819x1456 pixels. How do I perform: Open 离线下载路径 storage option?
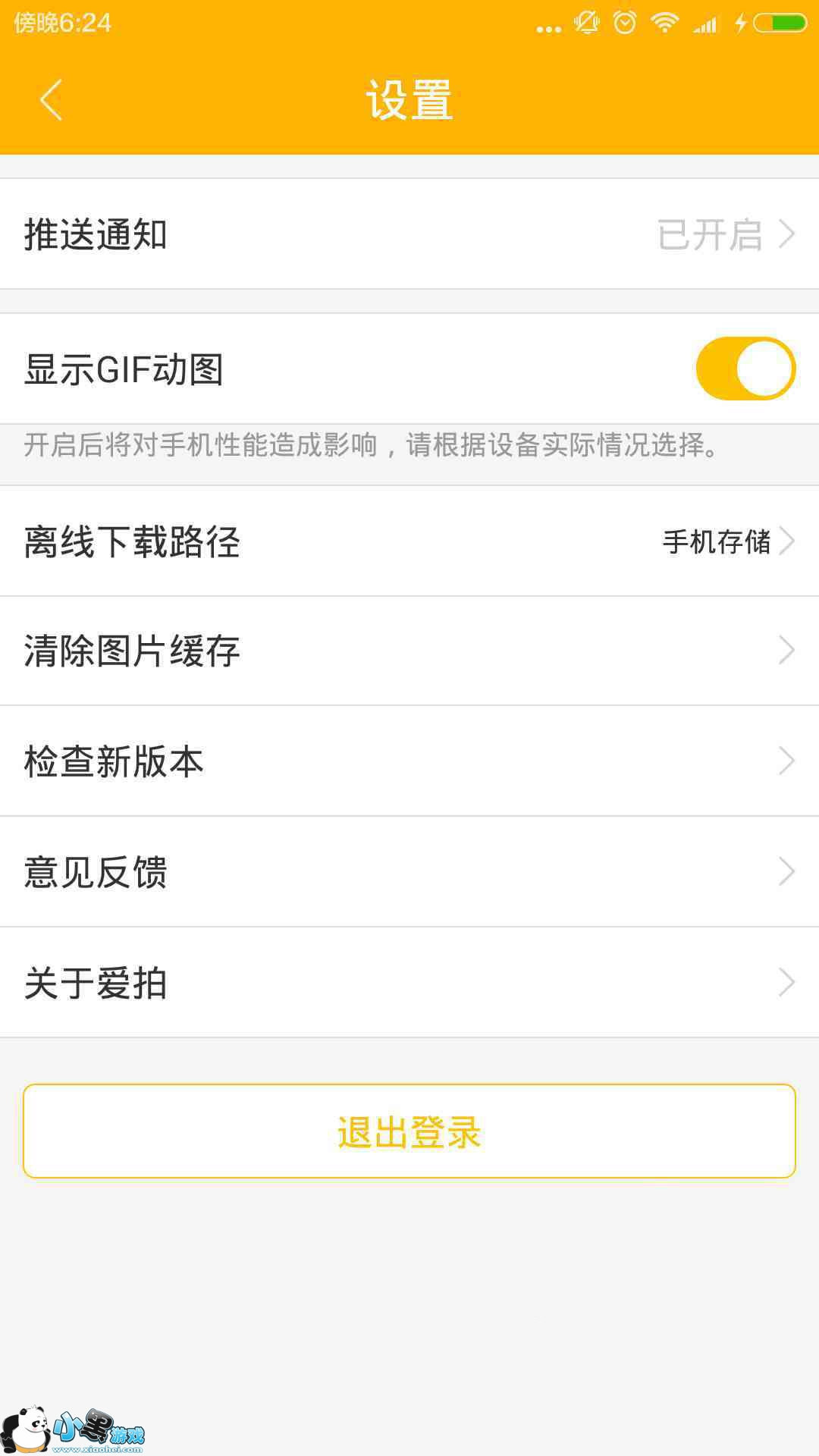[x=409, y=541]
